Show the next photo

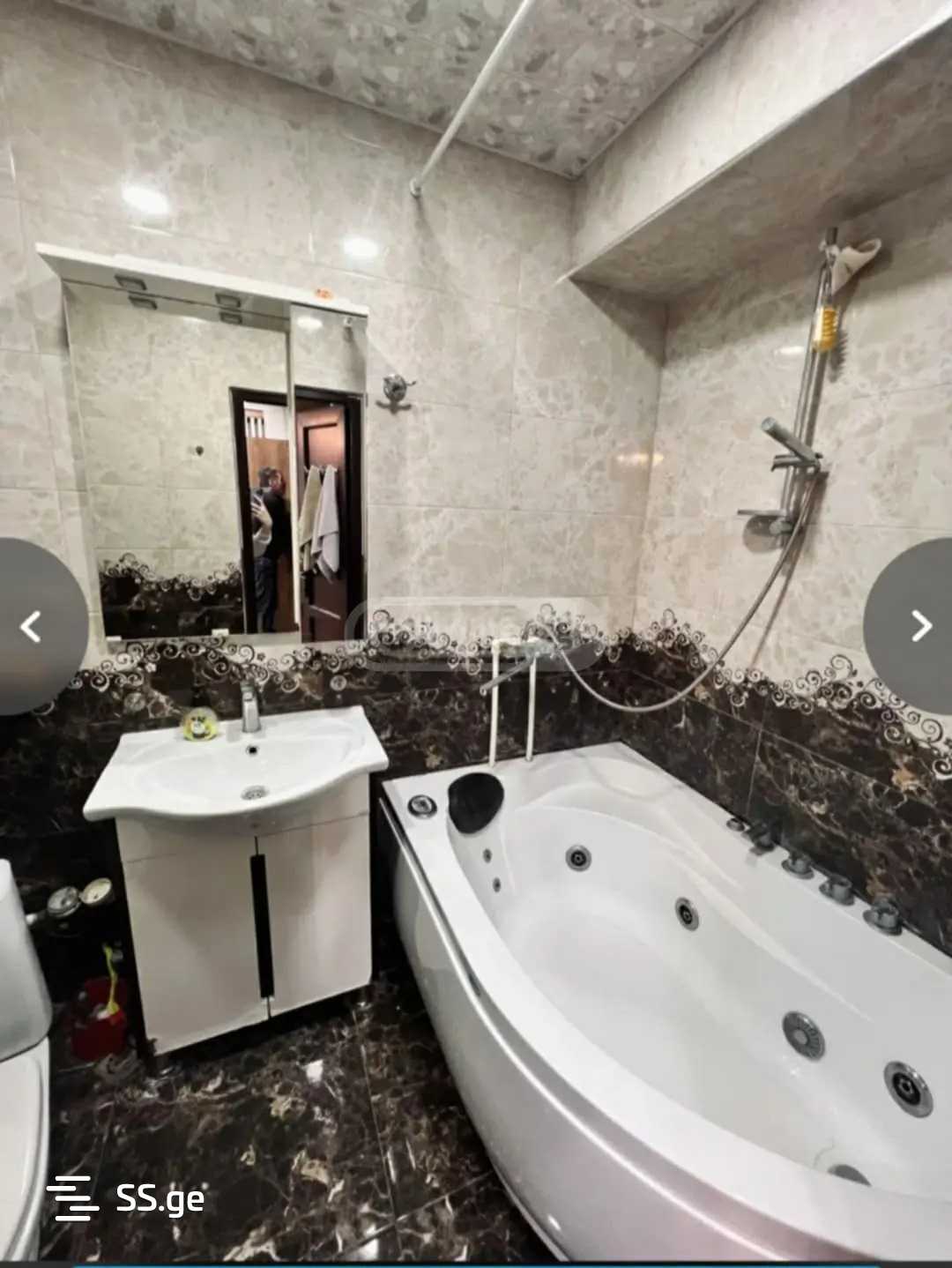(919, 626)
